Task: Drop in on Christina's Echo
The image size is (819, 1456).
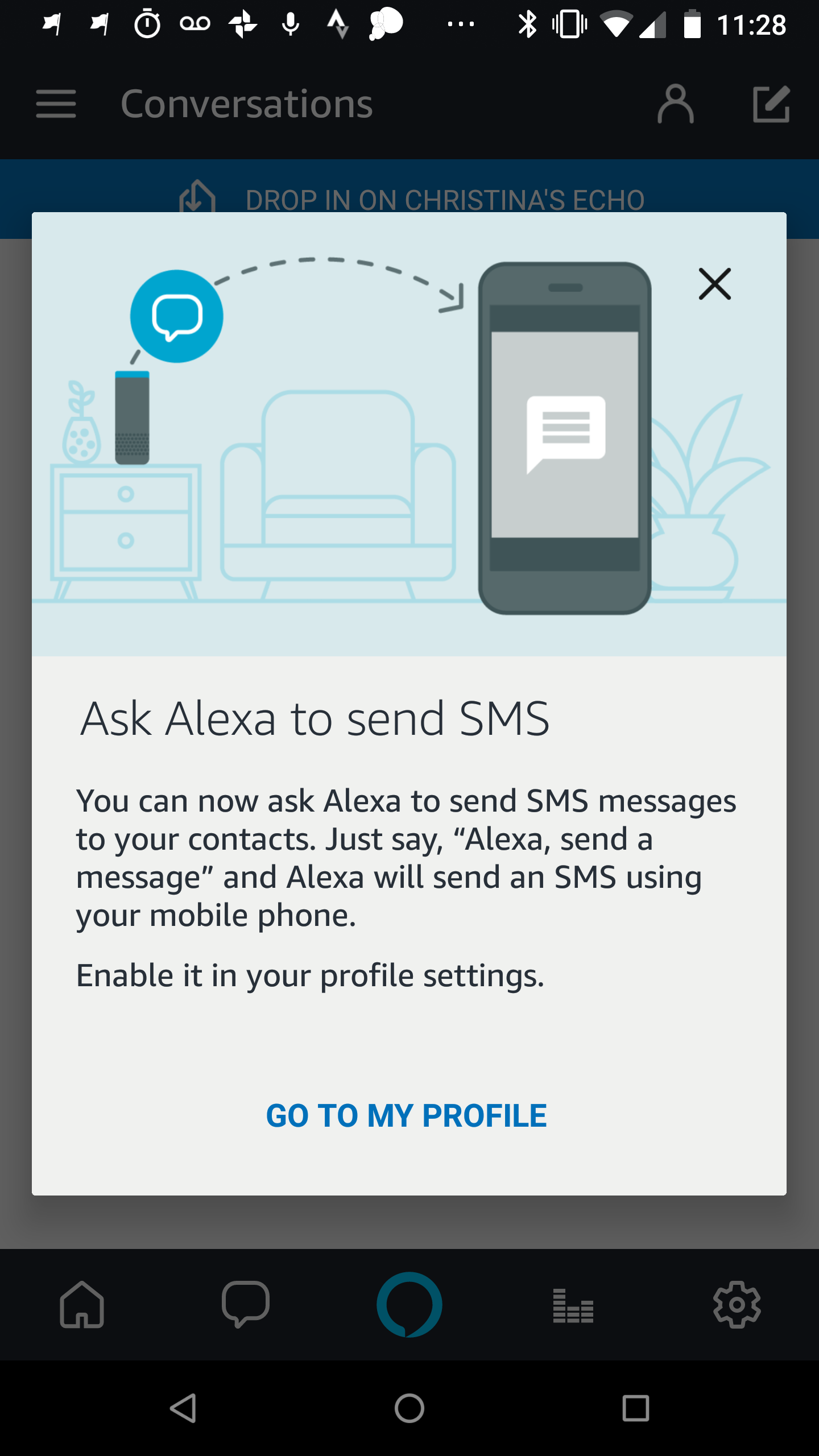Action: (x=412, y=199)
